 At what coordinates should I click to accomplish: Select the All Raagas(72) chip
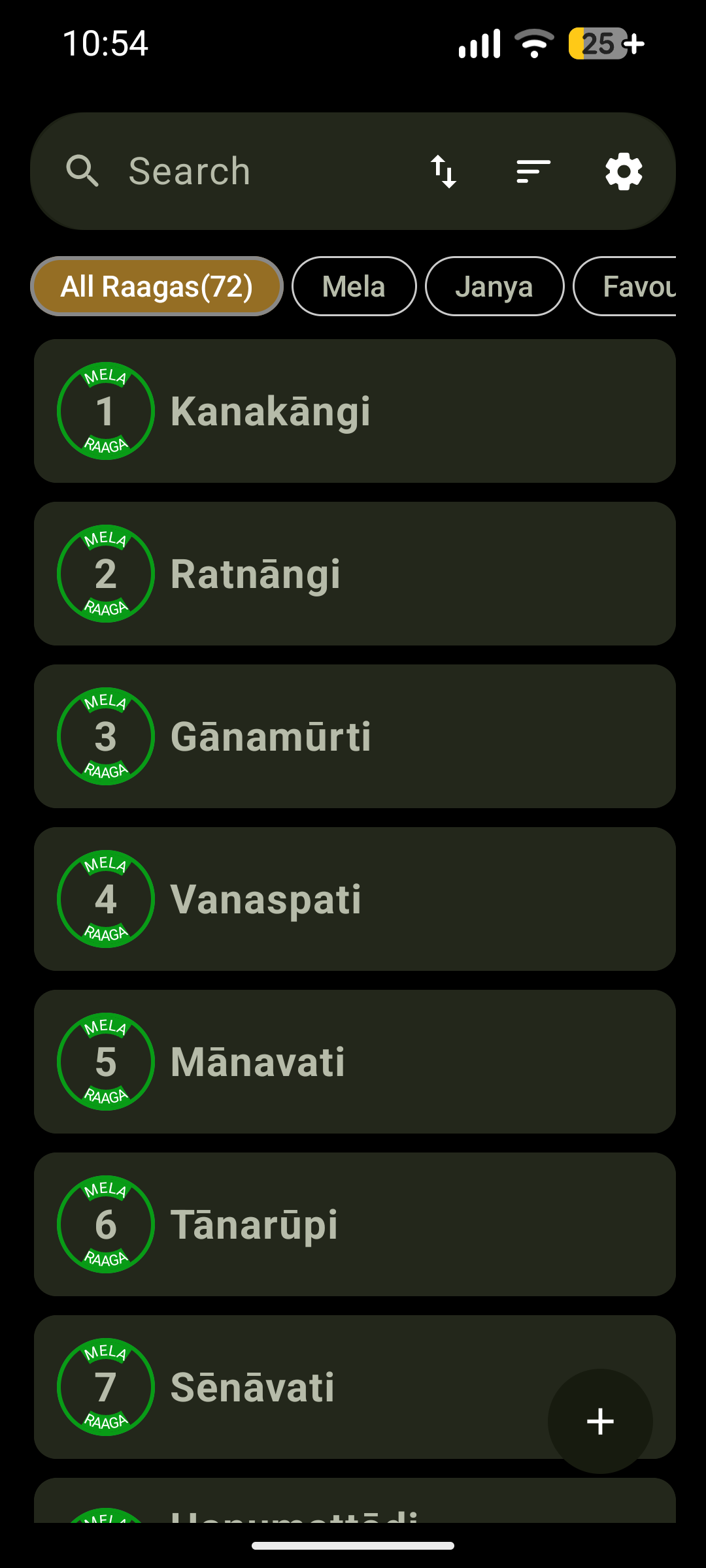[157, 286]
